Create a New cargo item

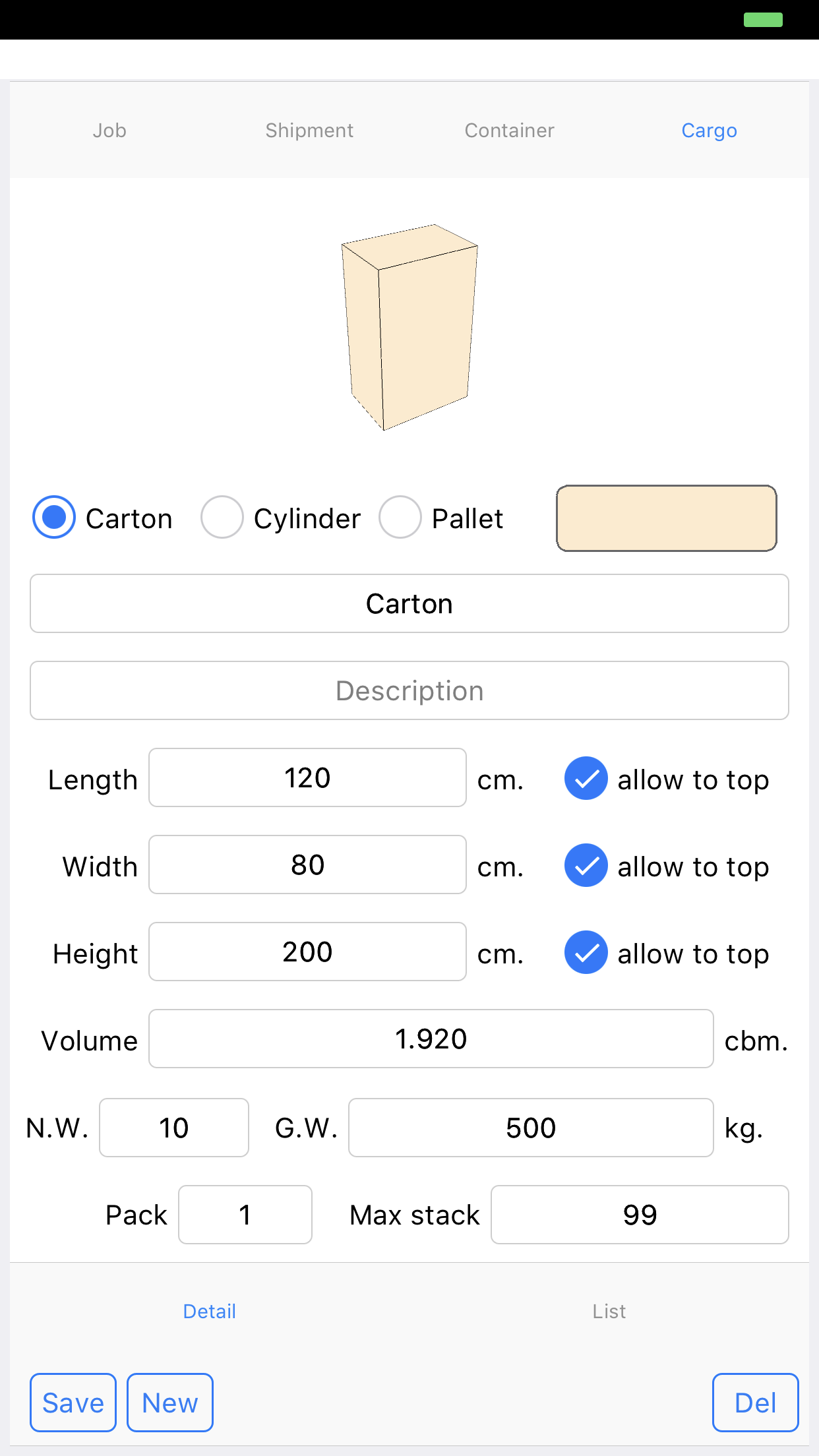click(x=170, y=1403)
